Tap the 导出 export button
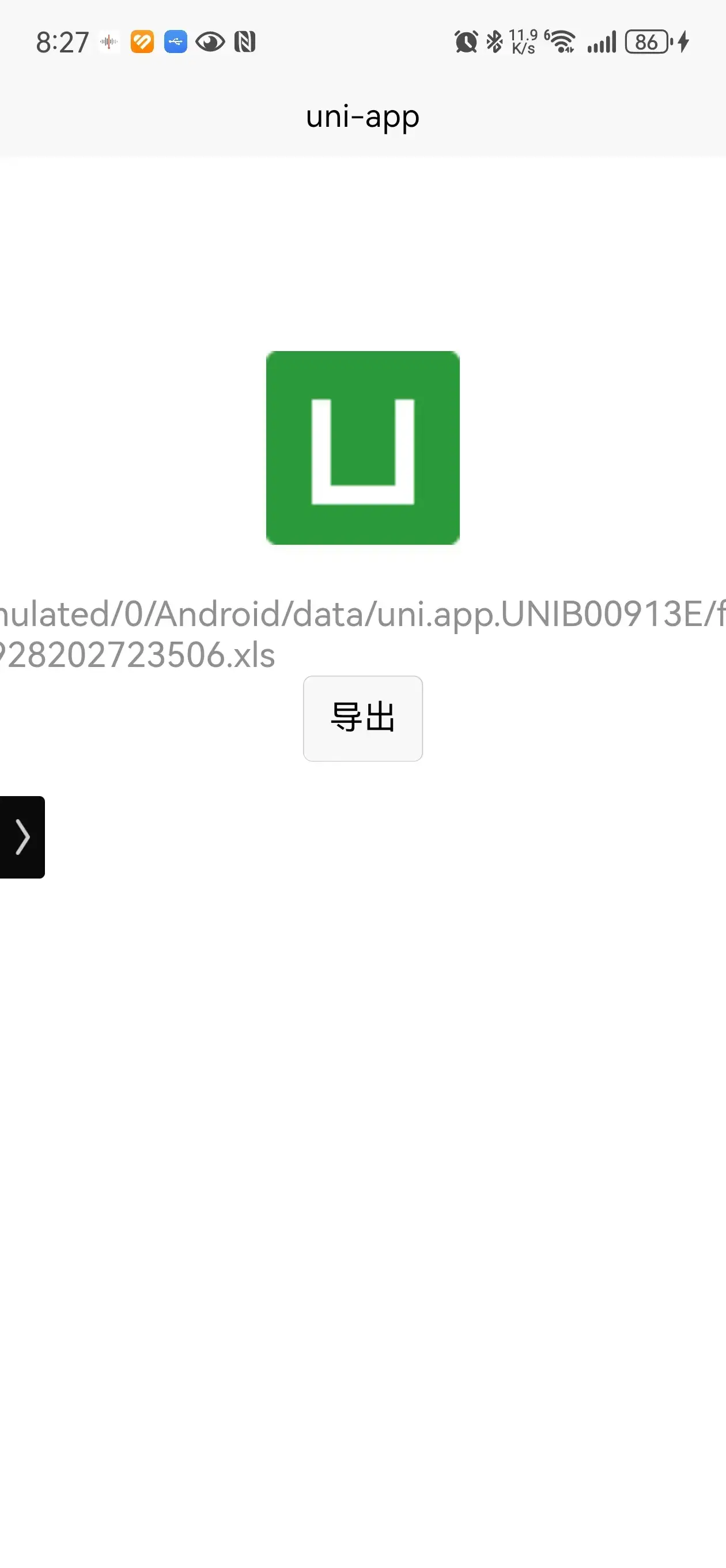This screenshot has width=726, height=1568. click(362, 718)
